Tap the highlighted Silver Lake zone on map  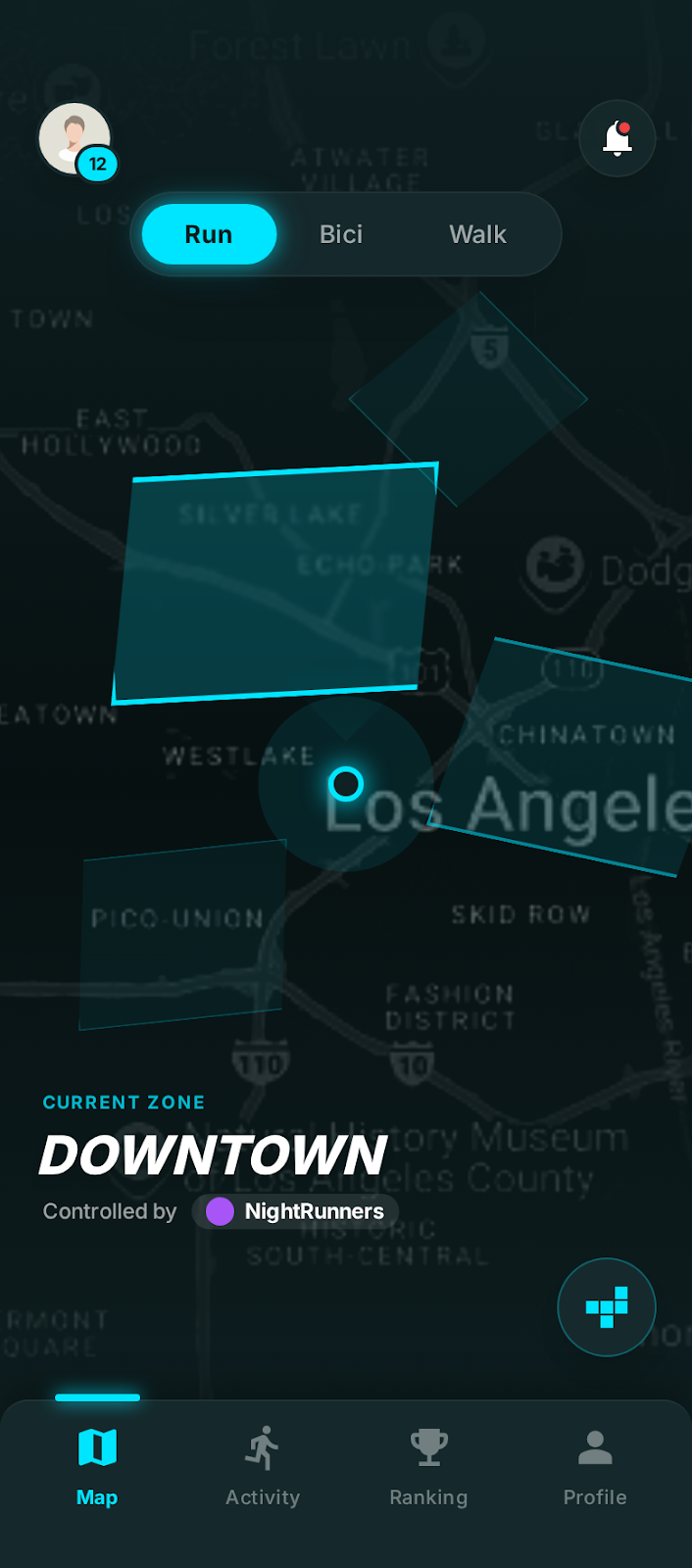click(274, 583)
